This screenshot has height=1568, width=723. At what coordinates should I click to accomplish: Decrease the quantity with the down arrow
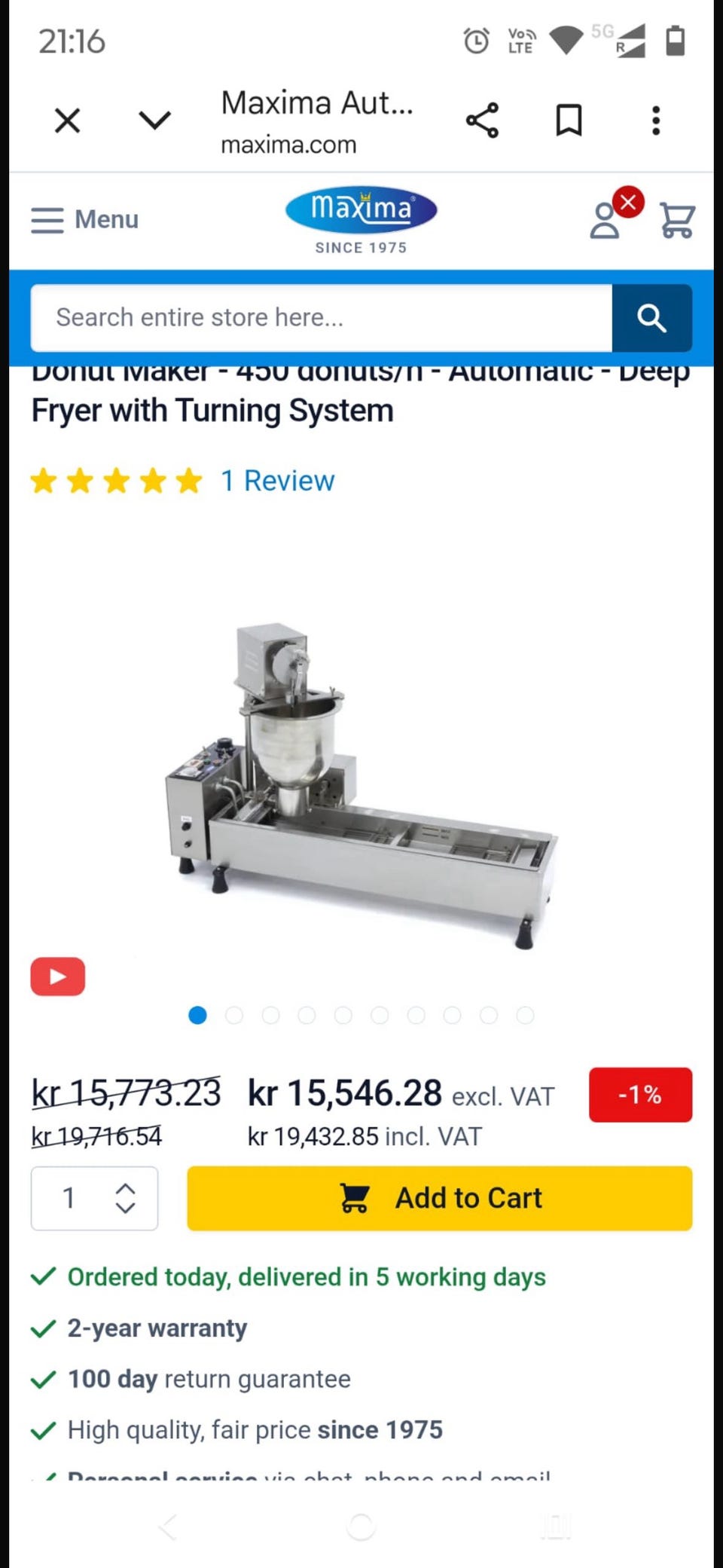tap(125, 1207)
